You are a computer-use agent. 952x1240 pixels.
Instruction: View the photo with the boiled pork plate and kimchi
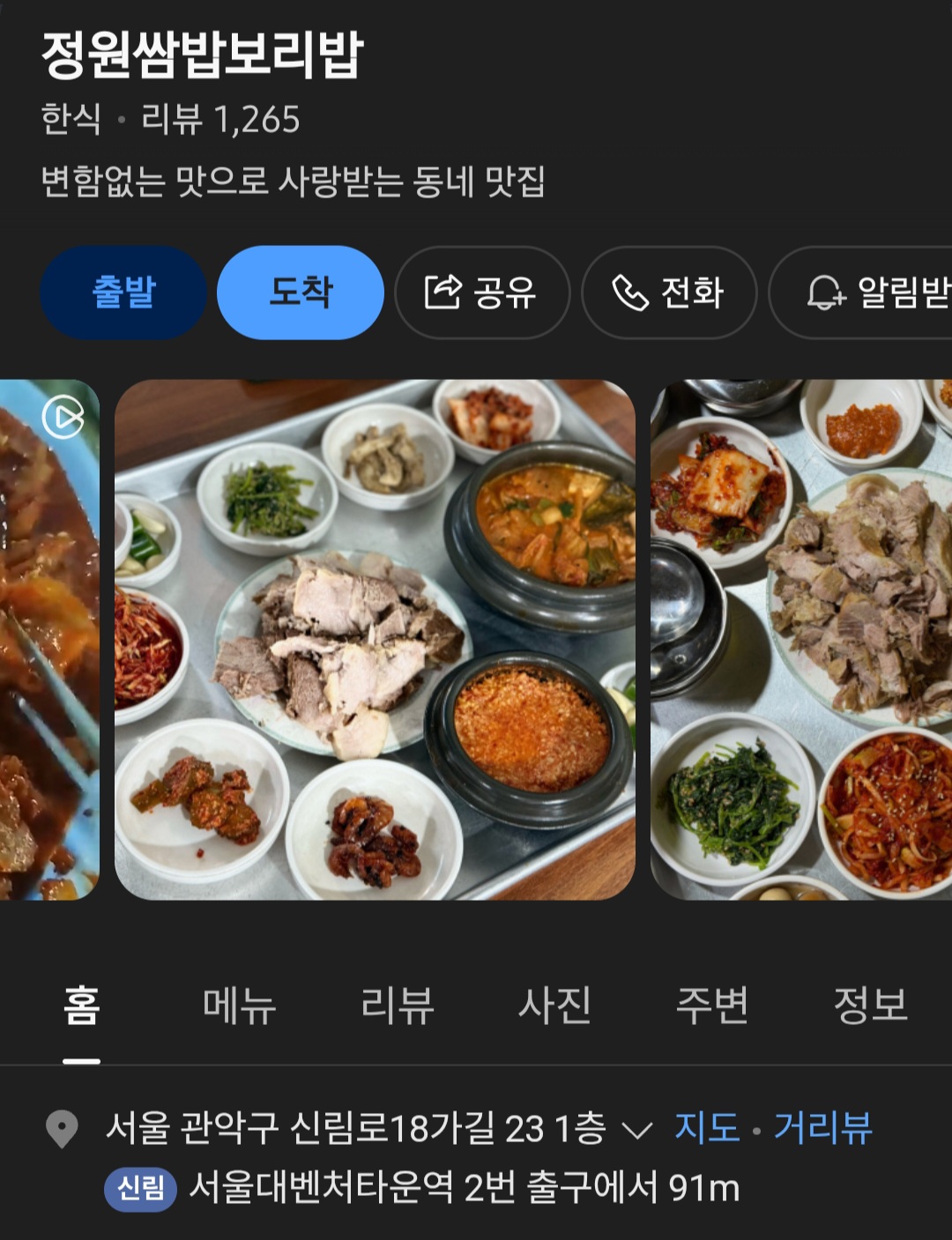pos(800,639)
